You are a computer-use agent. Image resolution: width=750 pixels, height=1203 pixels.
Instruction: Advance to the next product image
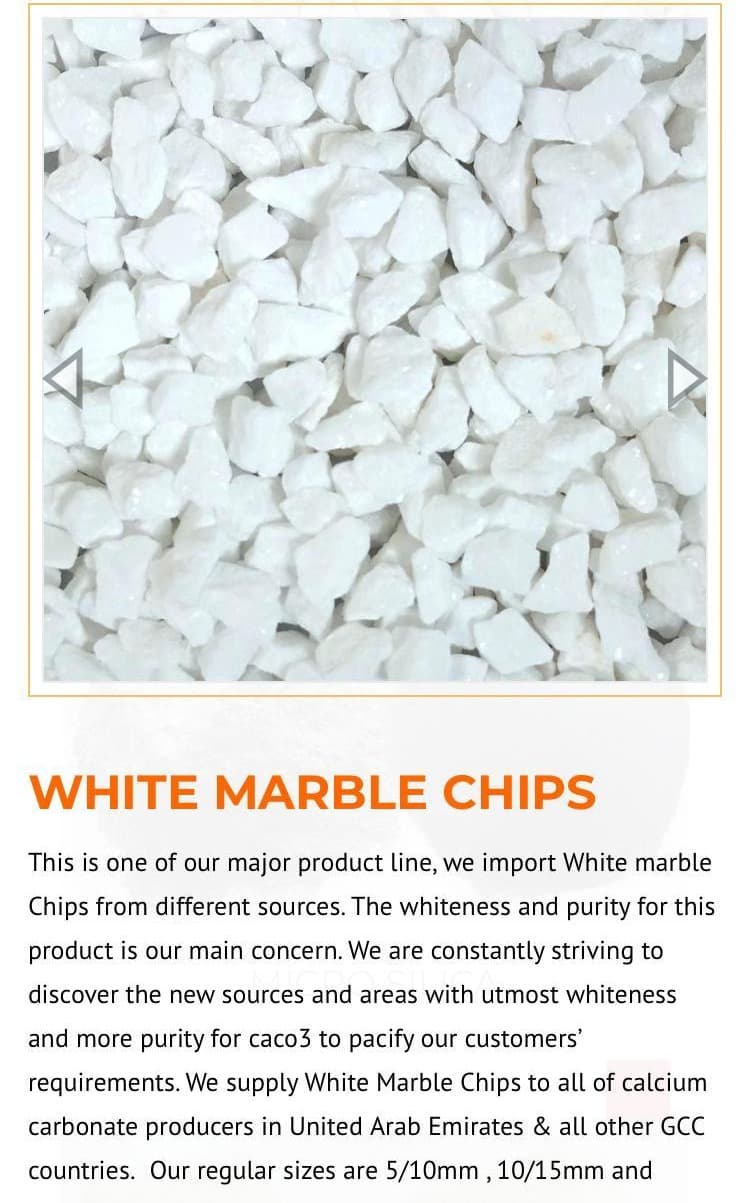[x=686, y=379]
